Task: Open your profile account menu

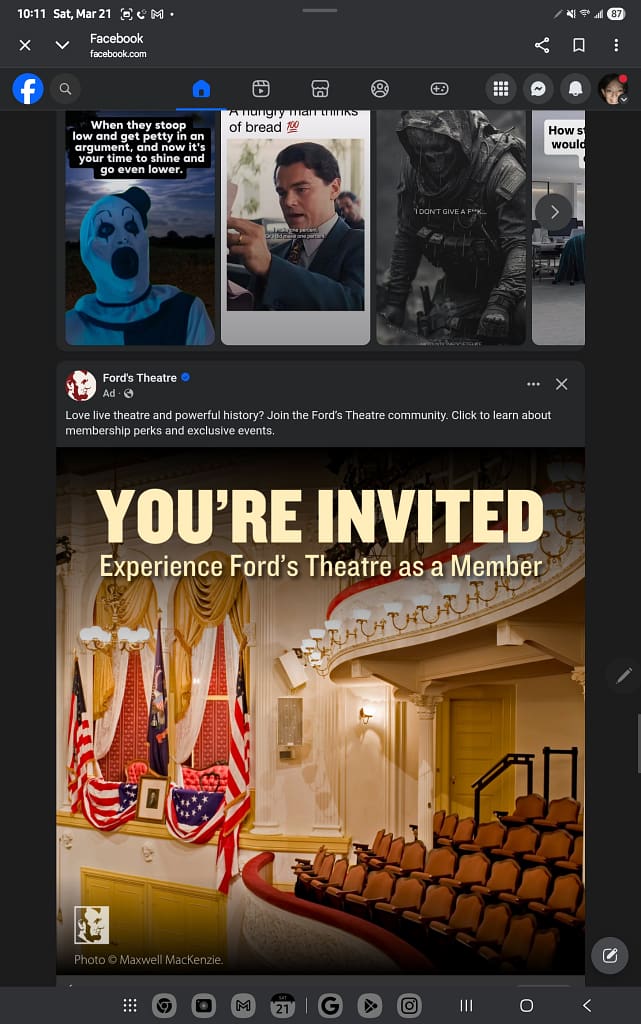Action: pyautogui.click(x=612, y=89)
